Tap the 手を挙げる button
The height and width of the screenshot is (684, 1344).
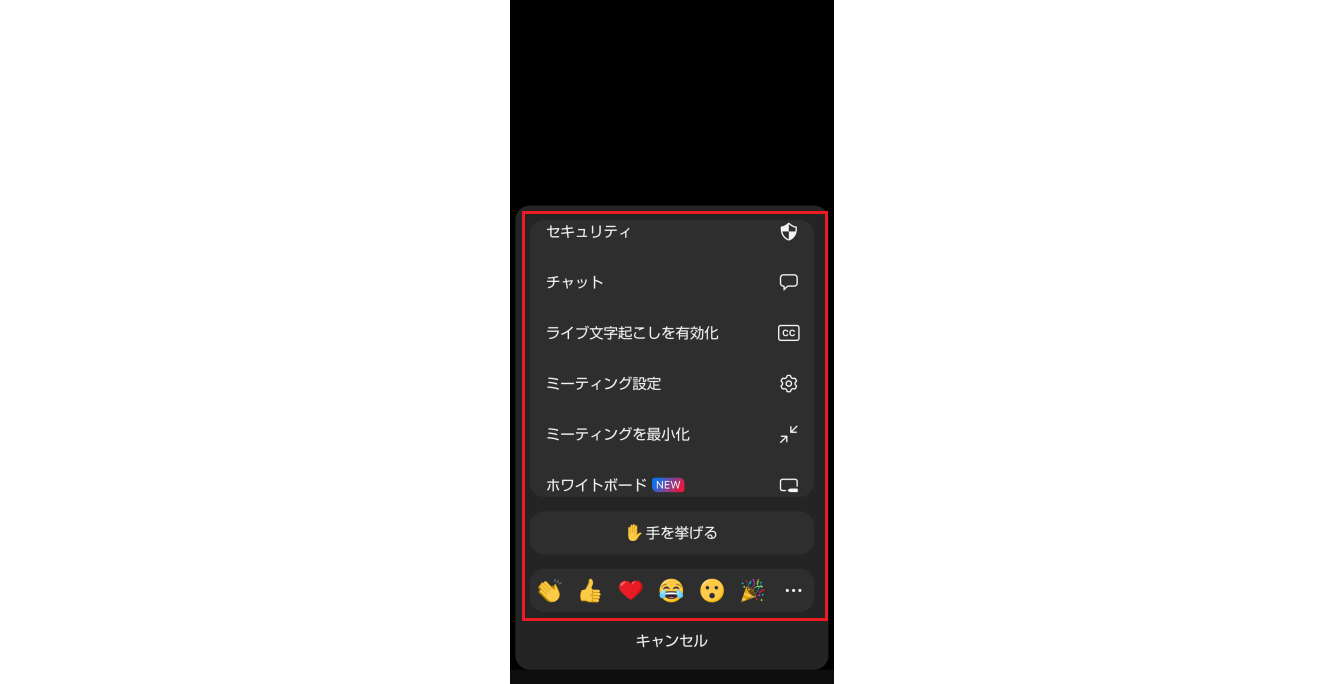[671, 533]
